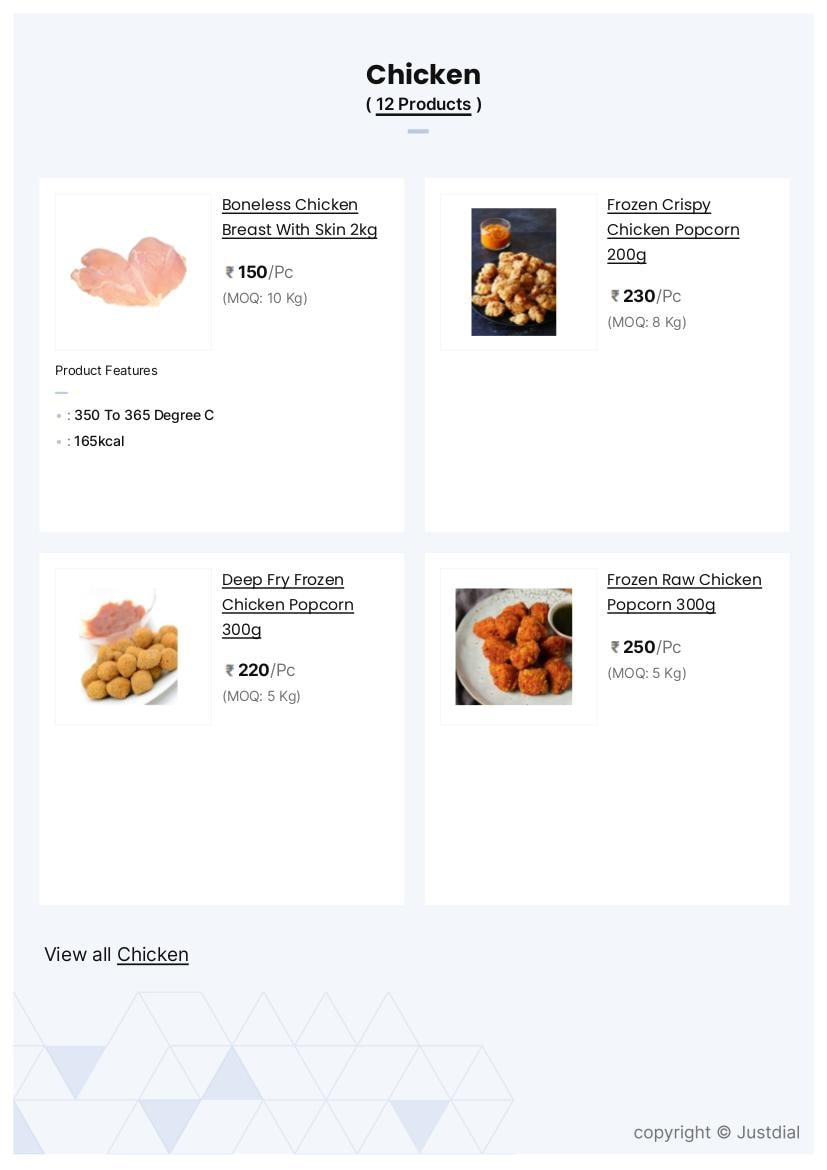Click the Boneless Chicken Breast product image
The image size is (827, 1170).
click(132, 271)
